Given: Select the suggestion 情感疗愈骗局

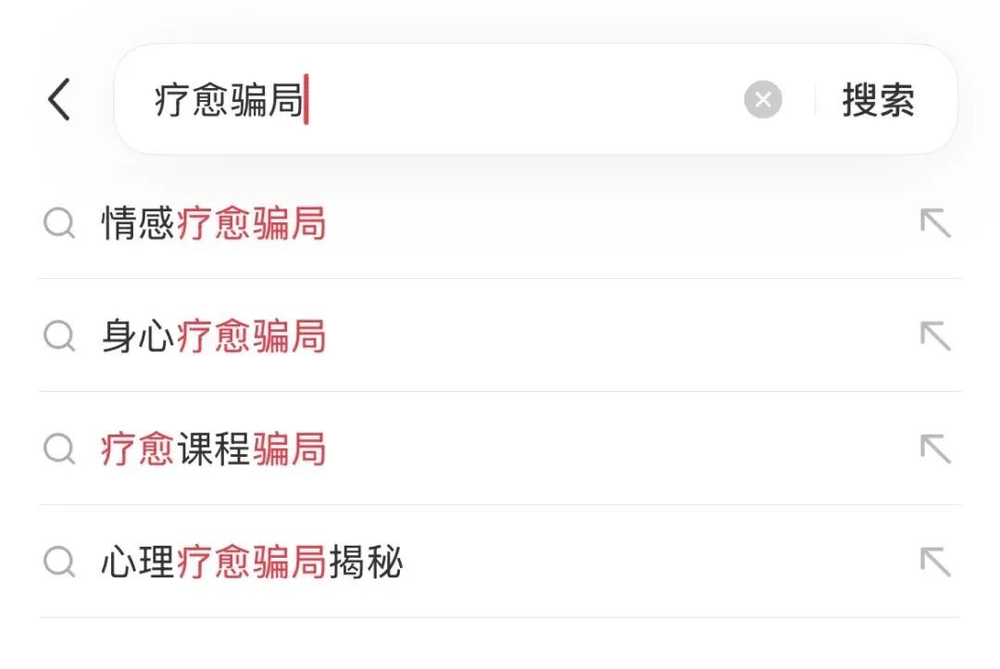Looking at the screenshot, I should [214, 224].
